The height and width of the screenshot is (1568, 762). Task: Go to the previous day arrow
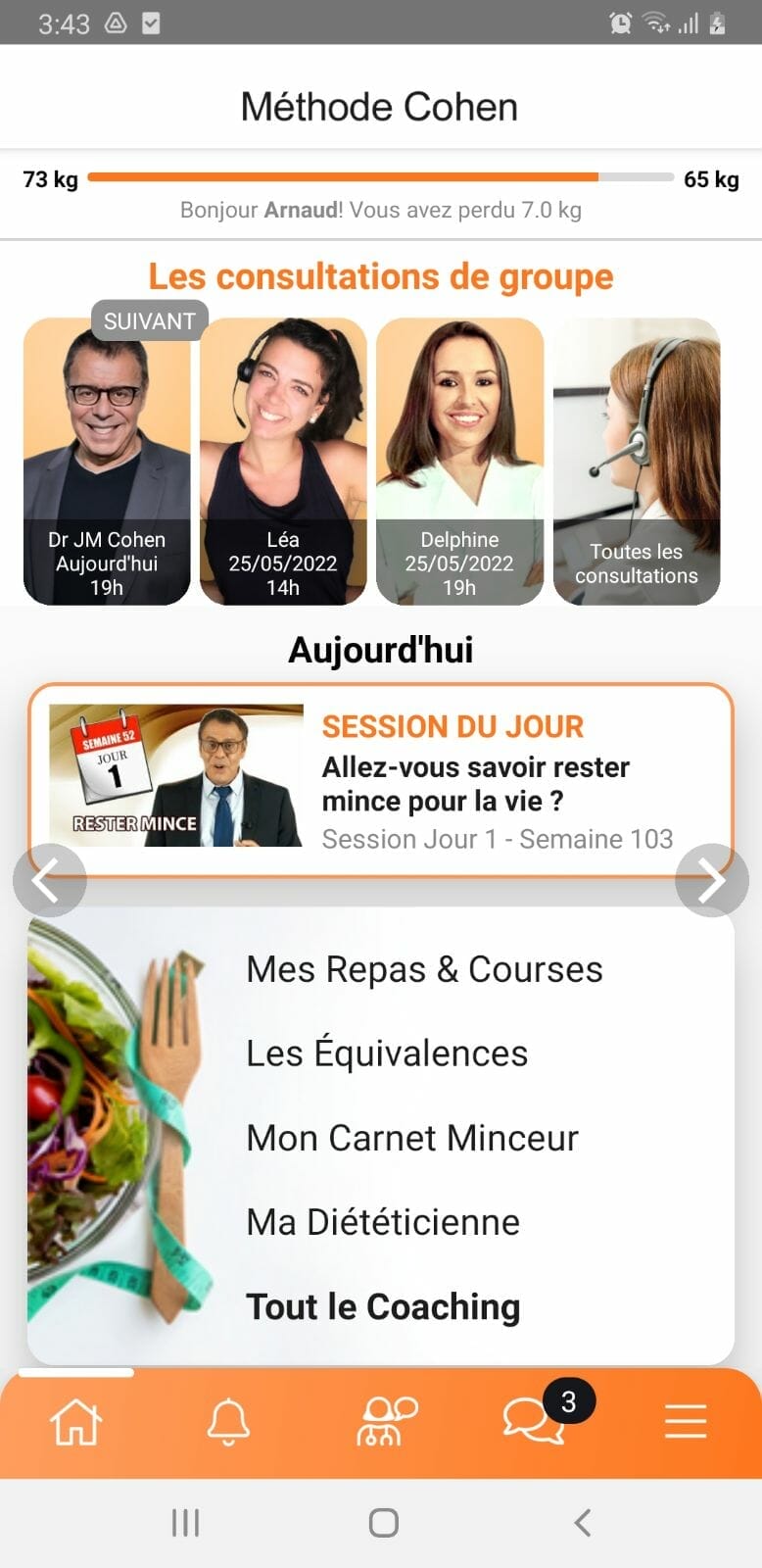(x=49, y=880)
